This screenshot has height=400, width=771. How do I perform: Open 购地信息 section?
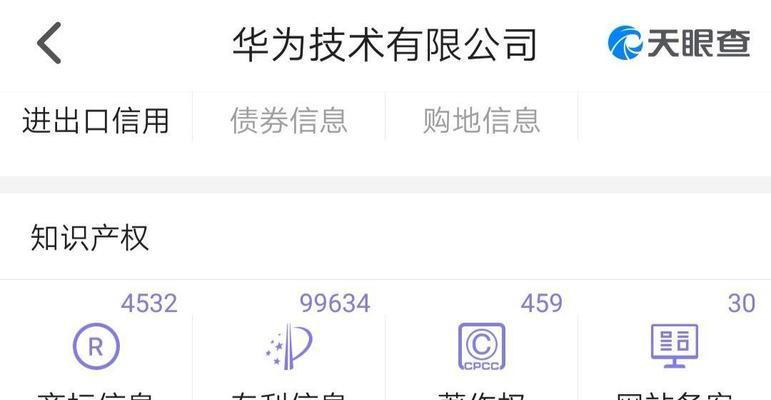[x=481, y=120]
